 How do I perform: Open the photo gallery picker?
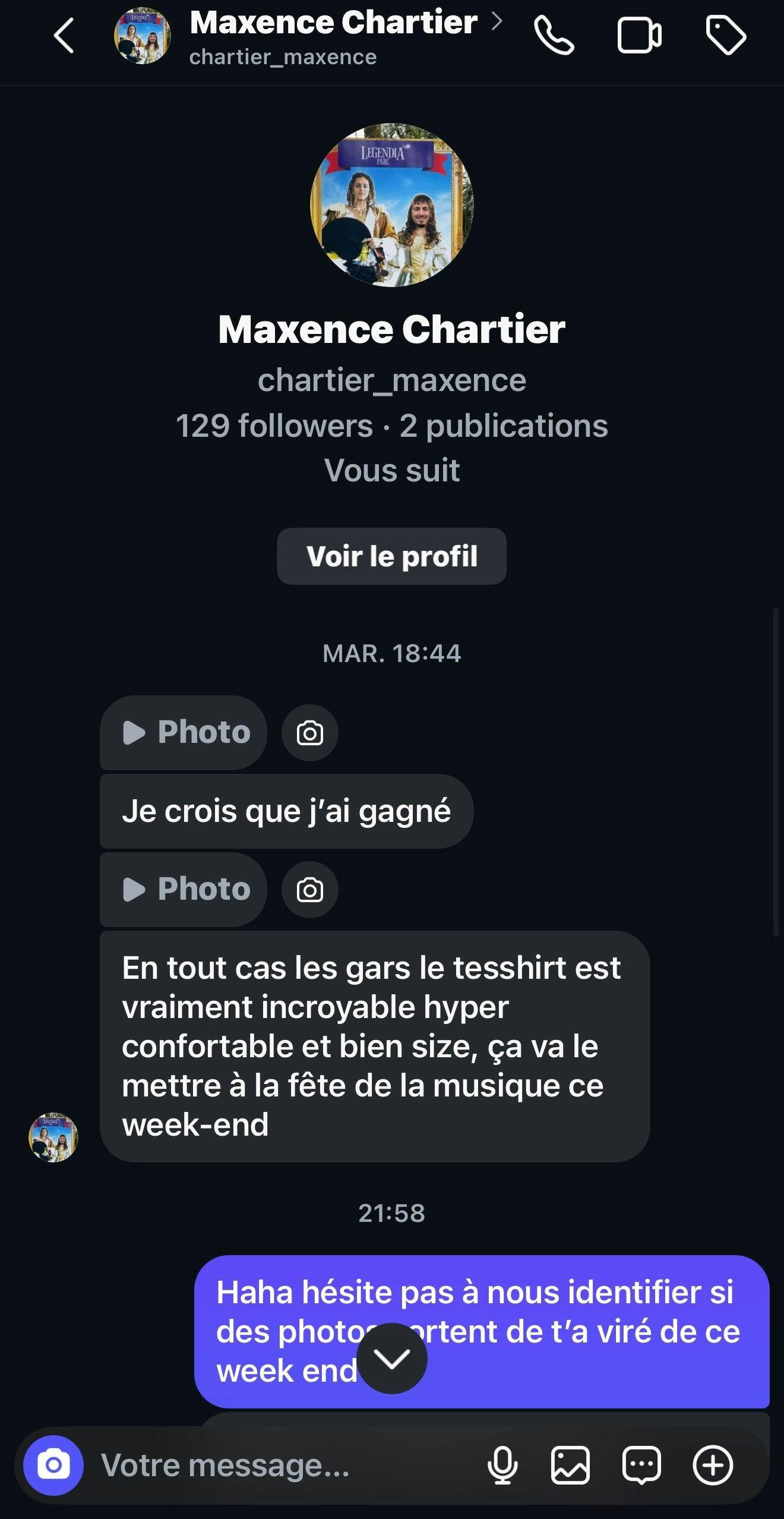pyautogui.click(x=570, y=1466)
